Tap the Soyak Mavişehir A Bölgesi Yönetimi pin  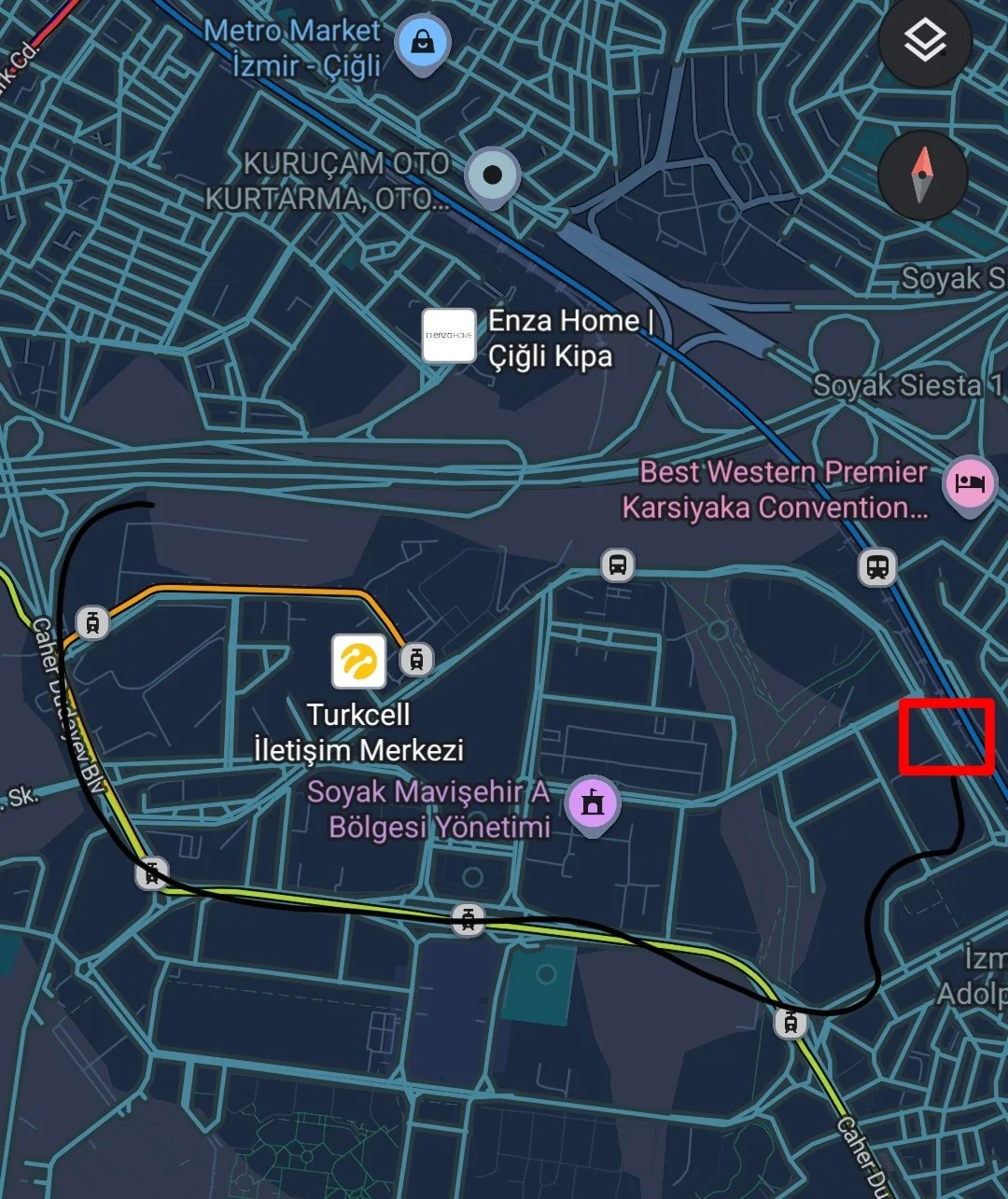593,802
